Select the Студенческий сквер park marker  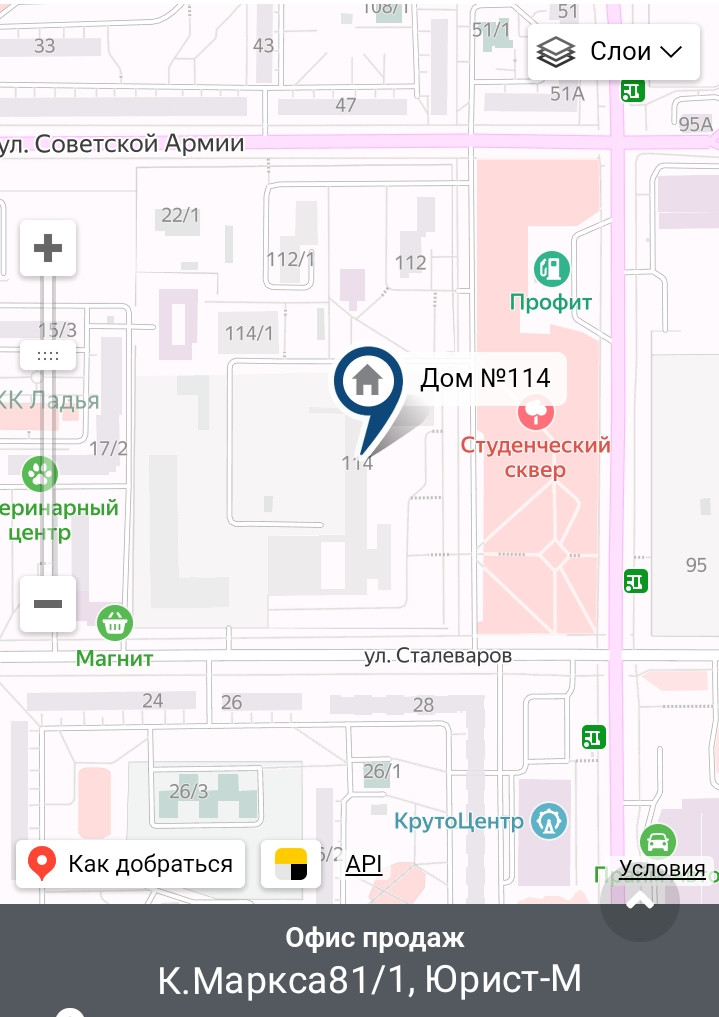pyautogui.click(x=536, y=412)
